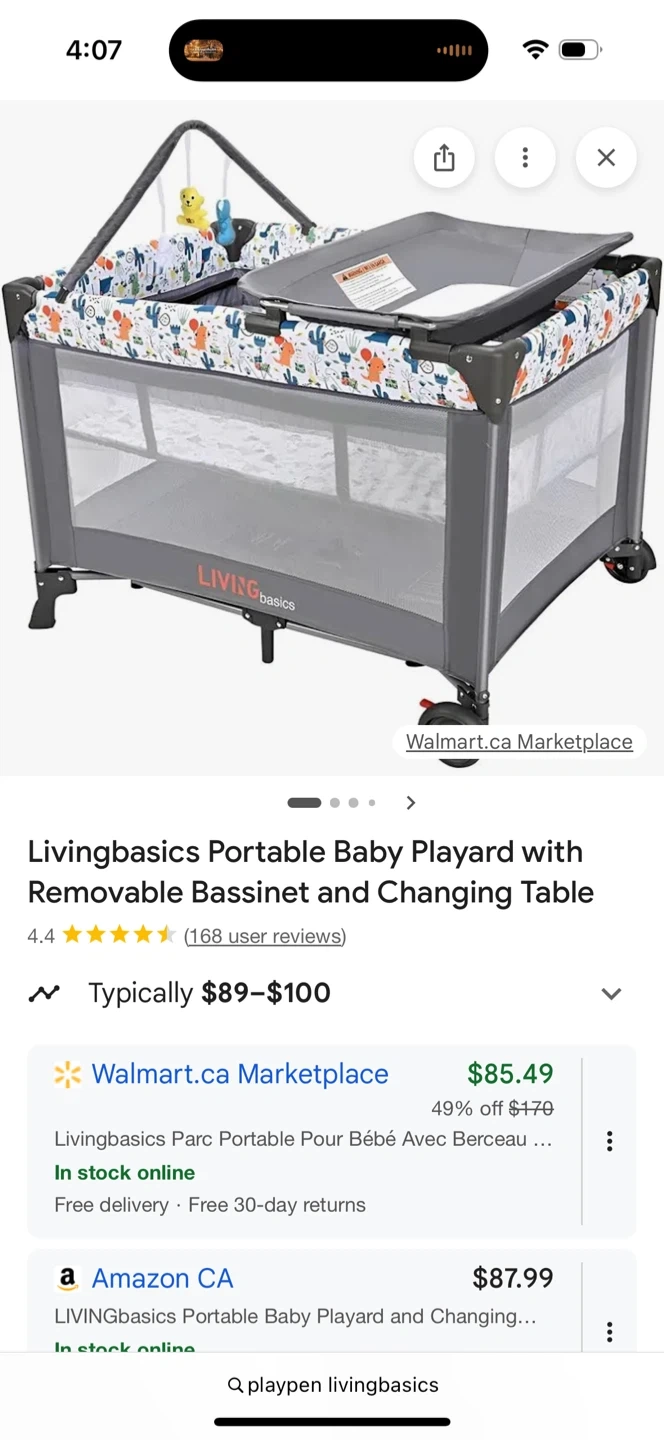Open more options for the Walmart.ca offer
Image resolution: width=664 pixels, height=1440 pixels.
pos(609,1141)
